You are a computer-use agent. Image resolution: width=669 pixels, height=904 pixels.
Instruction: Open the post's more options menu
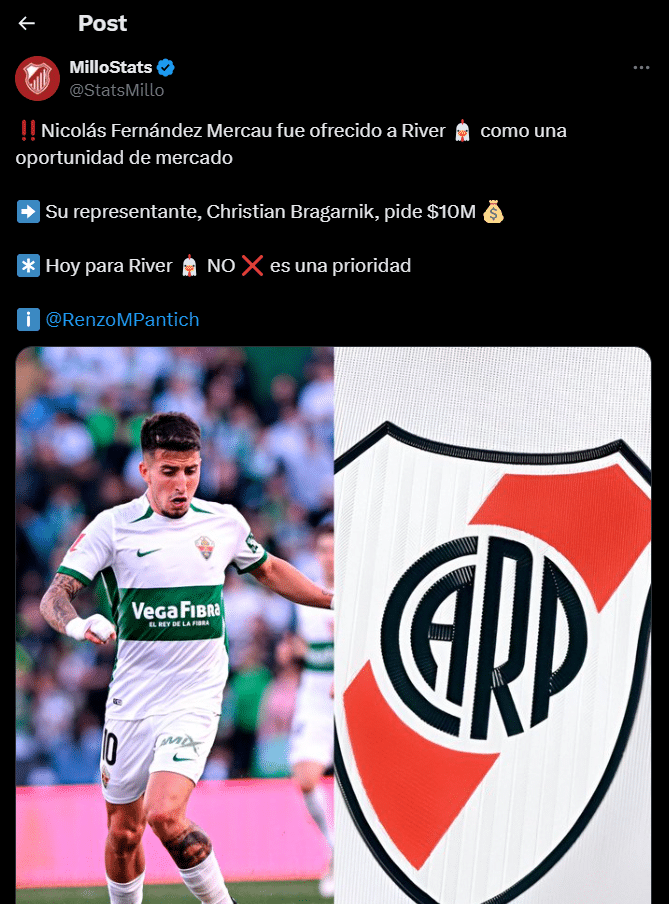[641, 68]
